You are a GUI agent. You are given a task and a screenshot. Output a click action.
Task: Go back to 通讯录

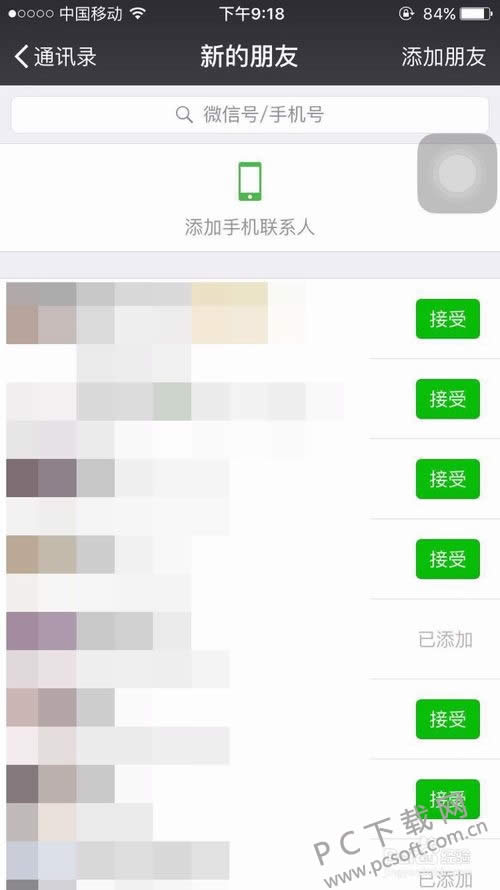(x=55, y=57)
